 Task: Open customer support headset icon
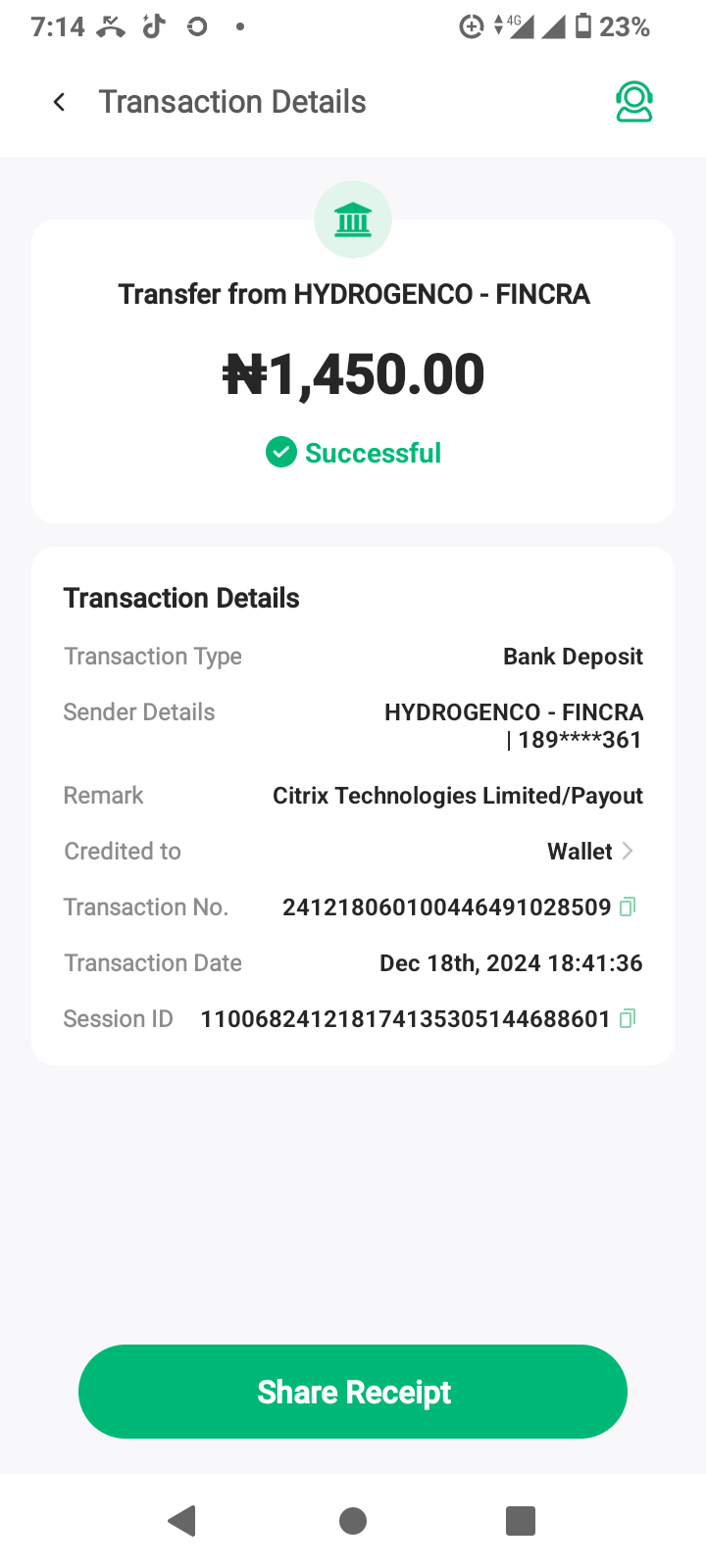click(x=633, y=102)
